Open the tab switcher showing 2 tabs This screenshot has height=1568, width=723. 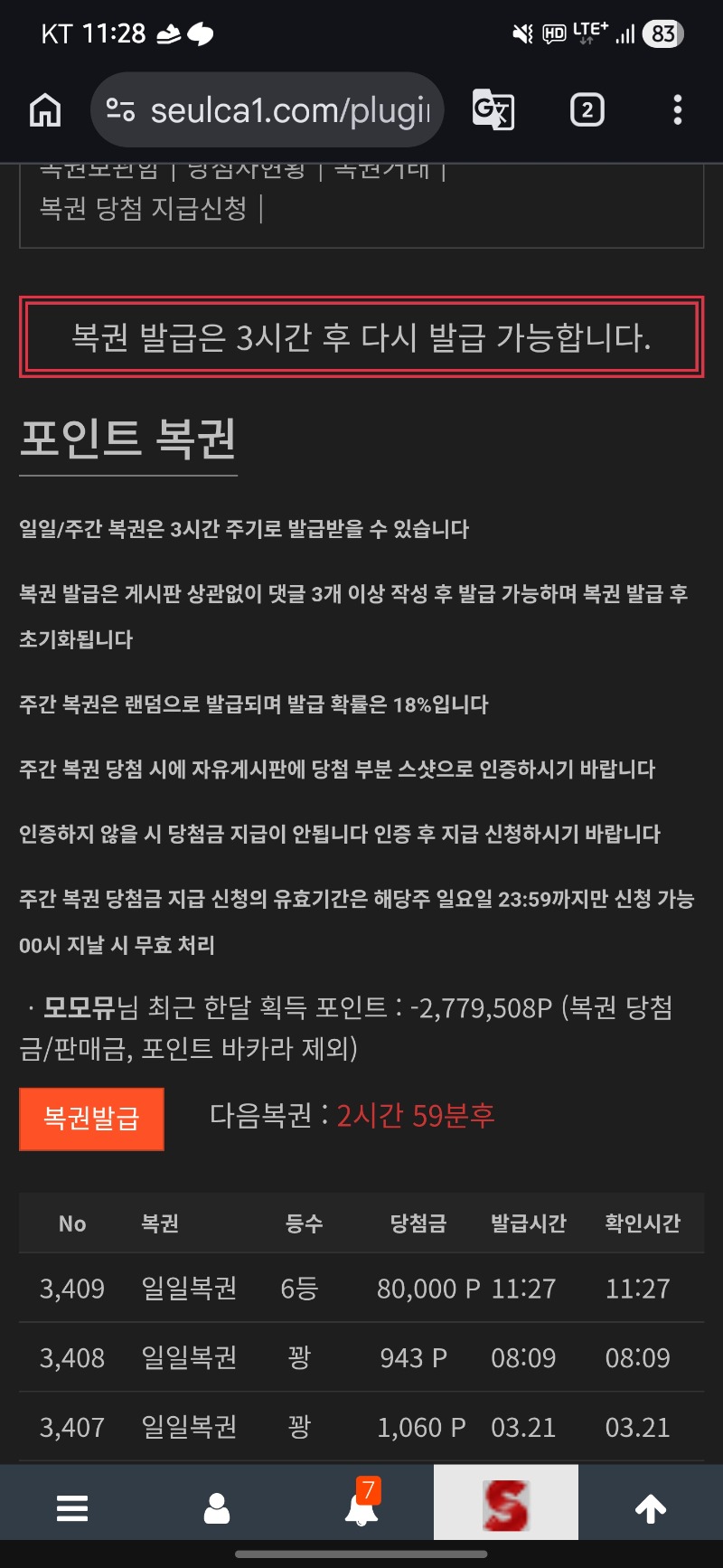[x=587, y=110]
